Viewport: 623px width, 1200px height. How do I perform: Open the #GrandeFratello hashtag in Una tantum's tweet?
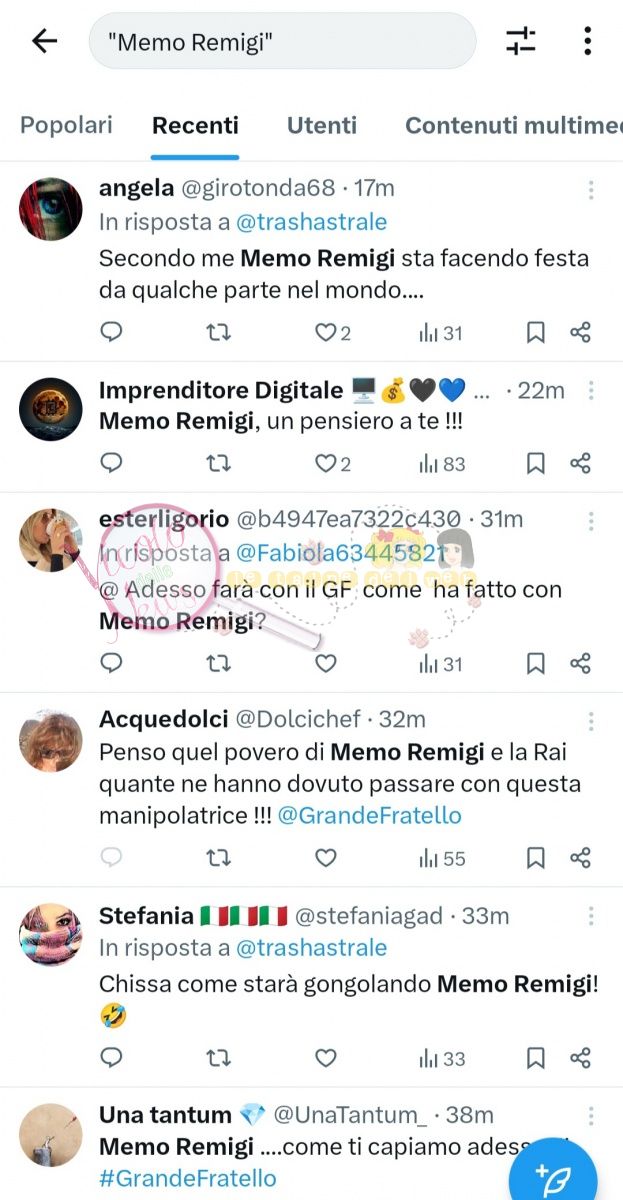(x=187, y=1179)
